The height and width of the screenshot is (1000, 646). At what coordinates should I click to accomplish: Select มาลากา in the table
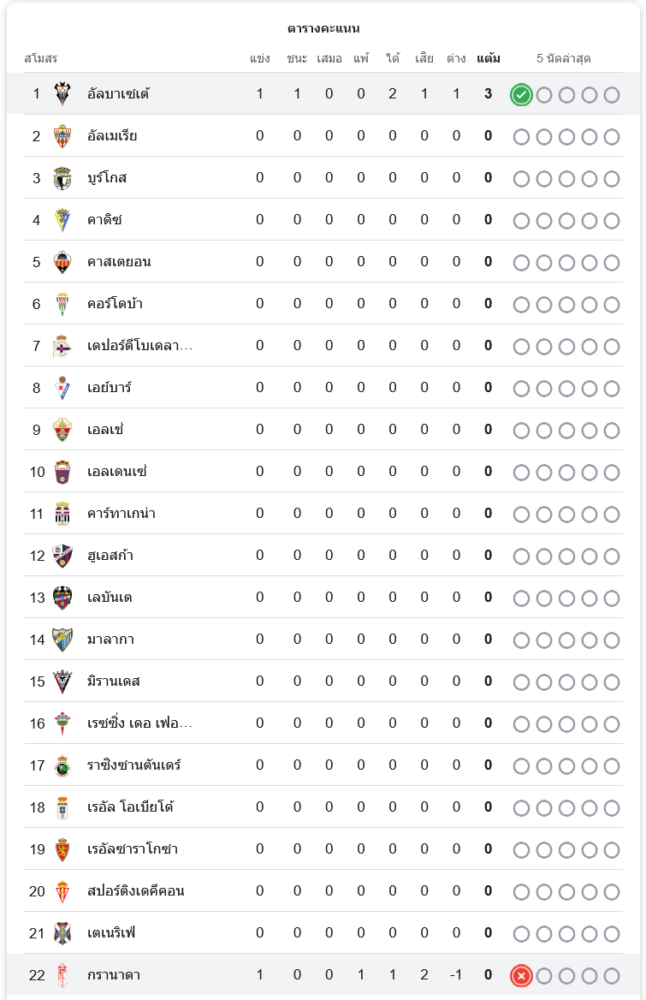click(x=110, y=640)
